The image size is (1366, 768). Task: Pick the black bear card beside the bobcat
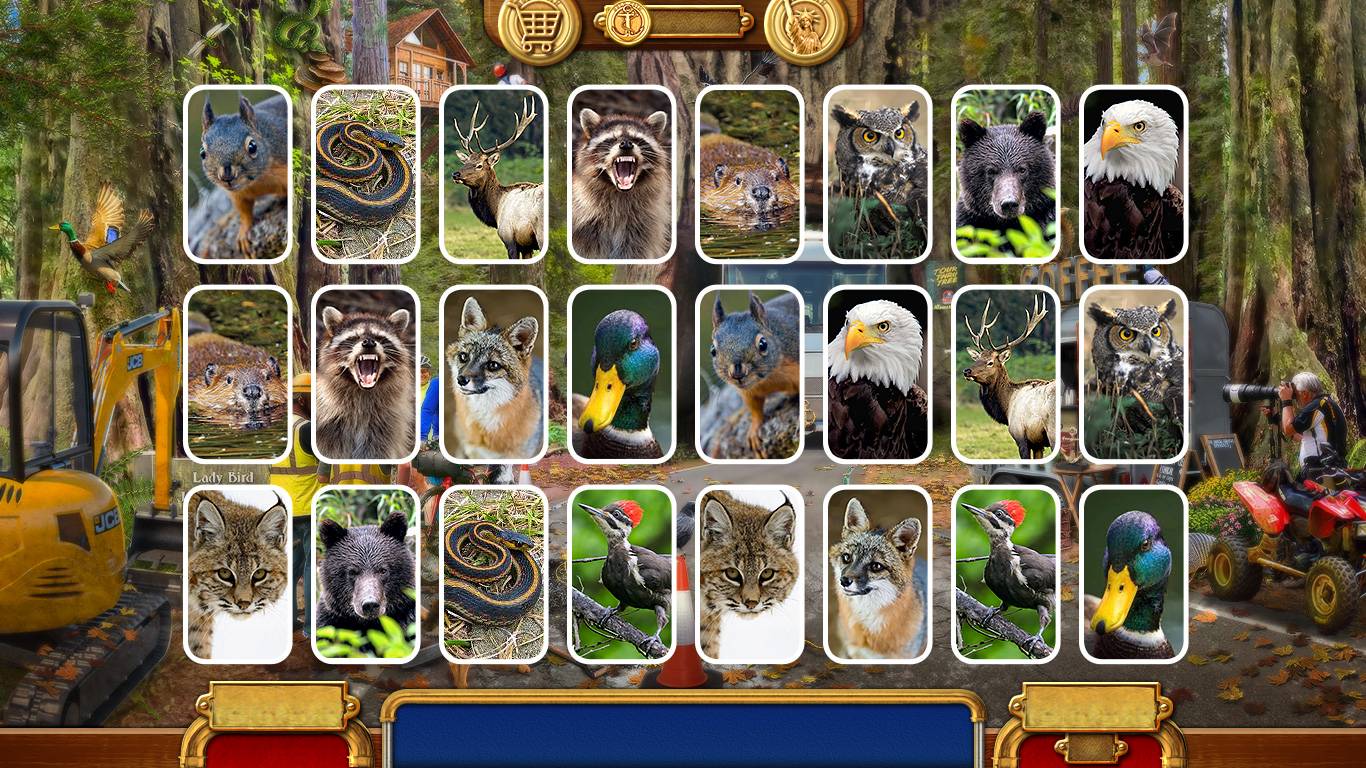pos(366,574)
